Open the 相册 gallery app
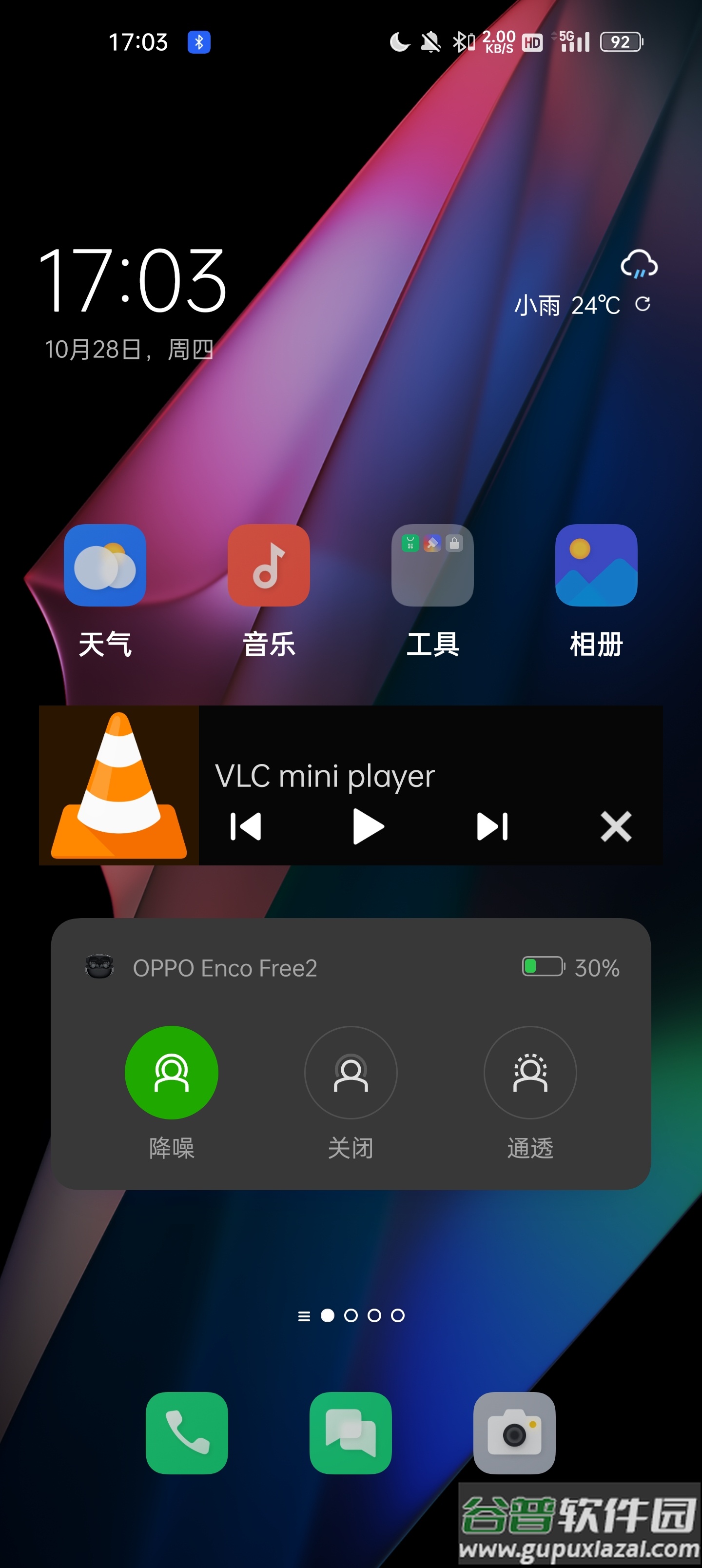Image resolution: width=702 pixels, height=1568 pixels. 596,566
